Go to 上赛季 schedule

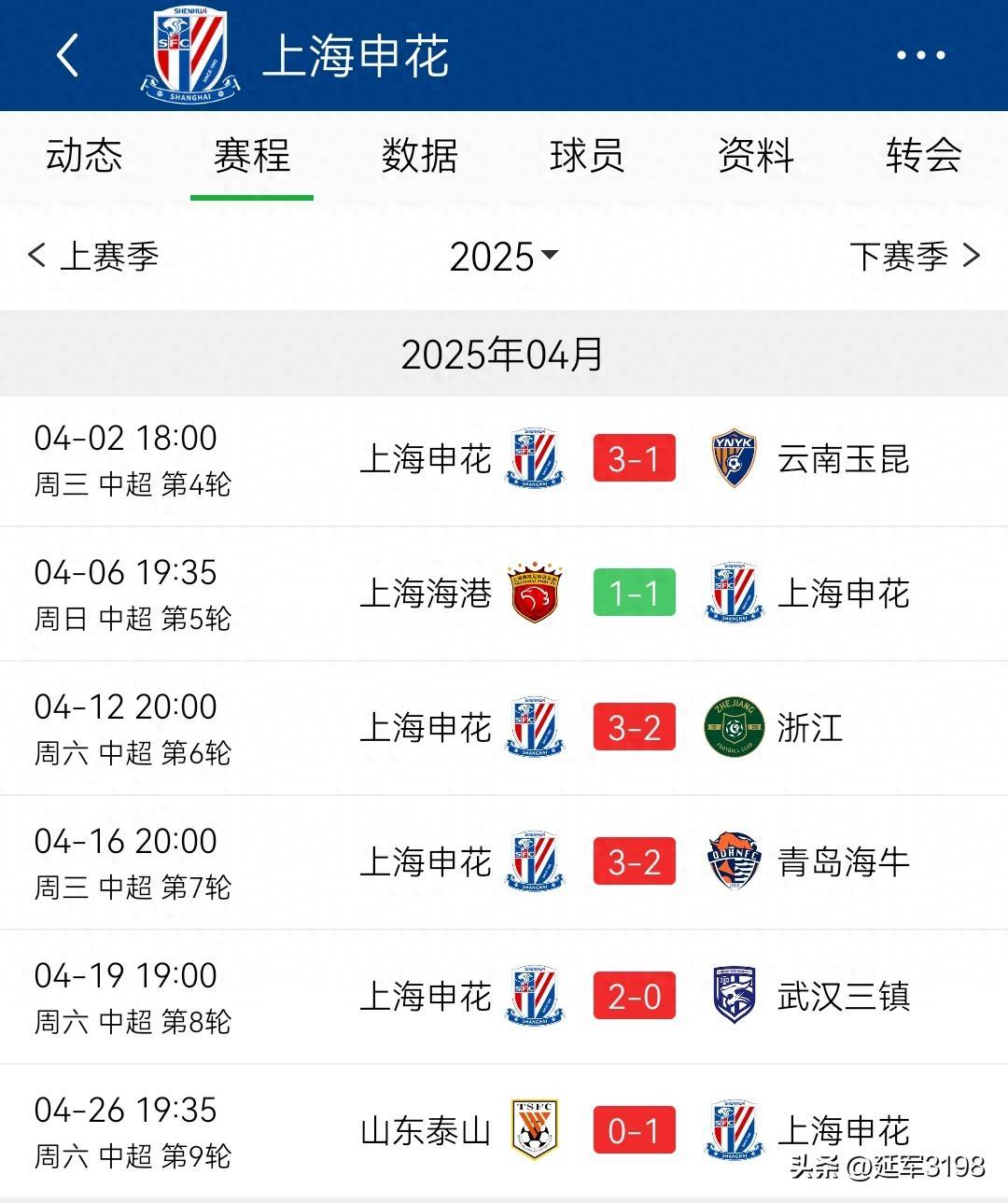tap(94, 256)
